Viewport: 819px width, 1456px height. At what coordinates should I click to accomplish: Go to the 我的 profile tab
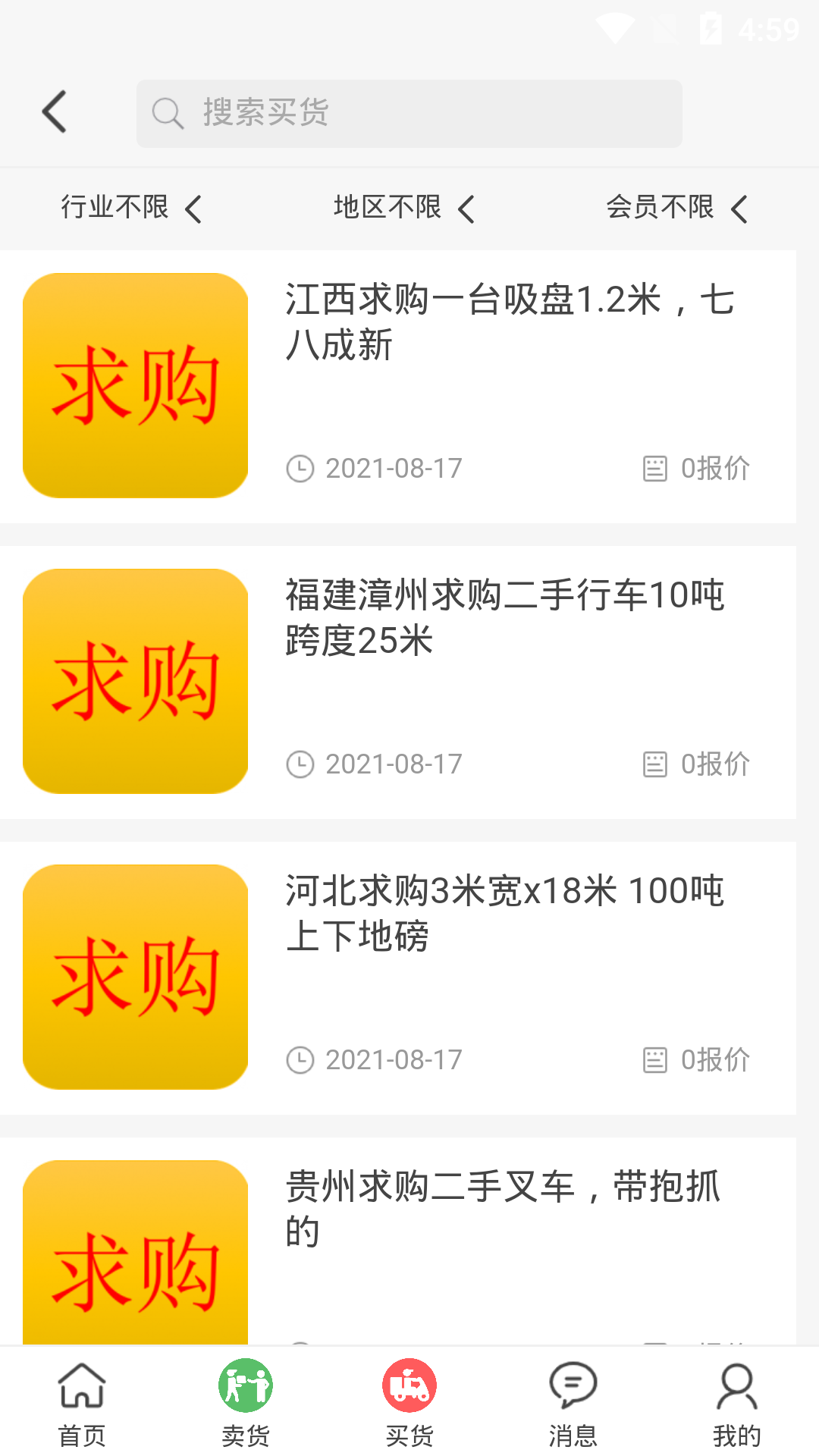(737, 1403)
